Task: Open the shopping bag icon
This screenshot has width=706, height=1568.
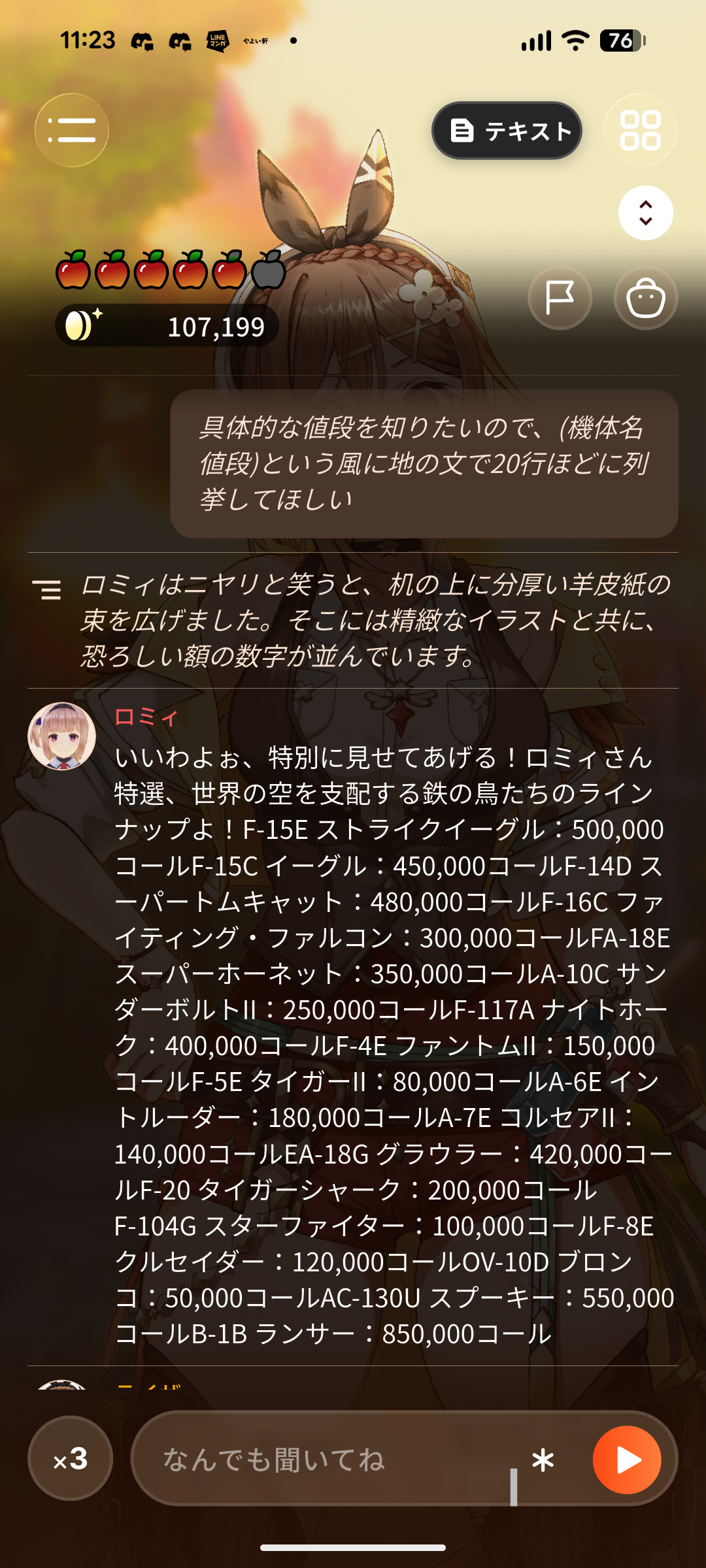Action: [646, 298]
